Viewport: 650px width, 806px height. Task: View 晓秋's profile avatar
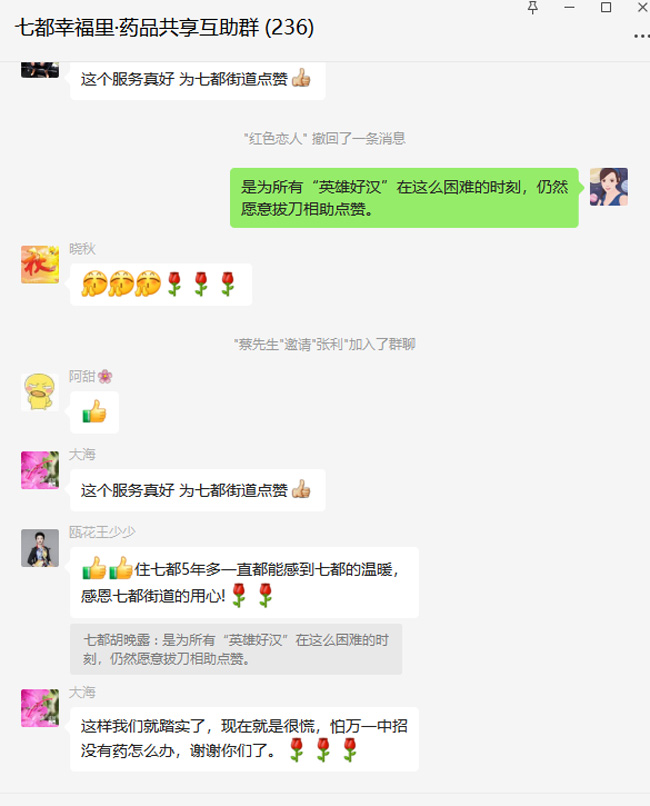[x=40, y=264]
